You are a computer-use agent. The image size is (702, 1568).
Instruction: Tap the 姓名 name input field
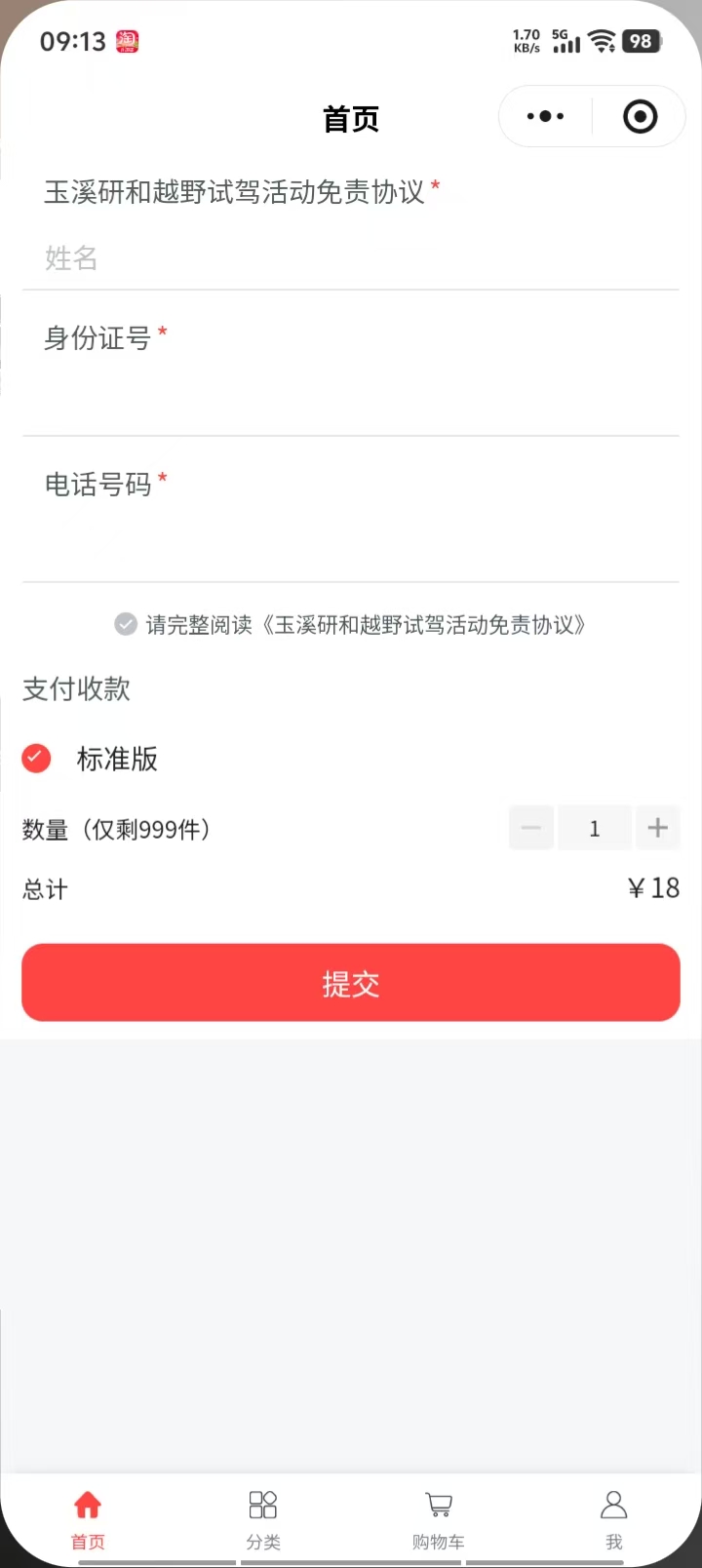(x=351, y=258)
